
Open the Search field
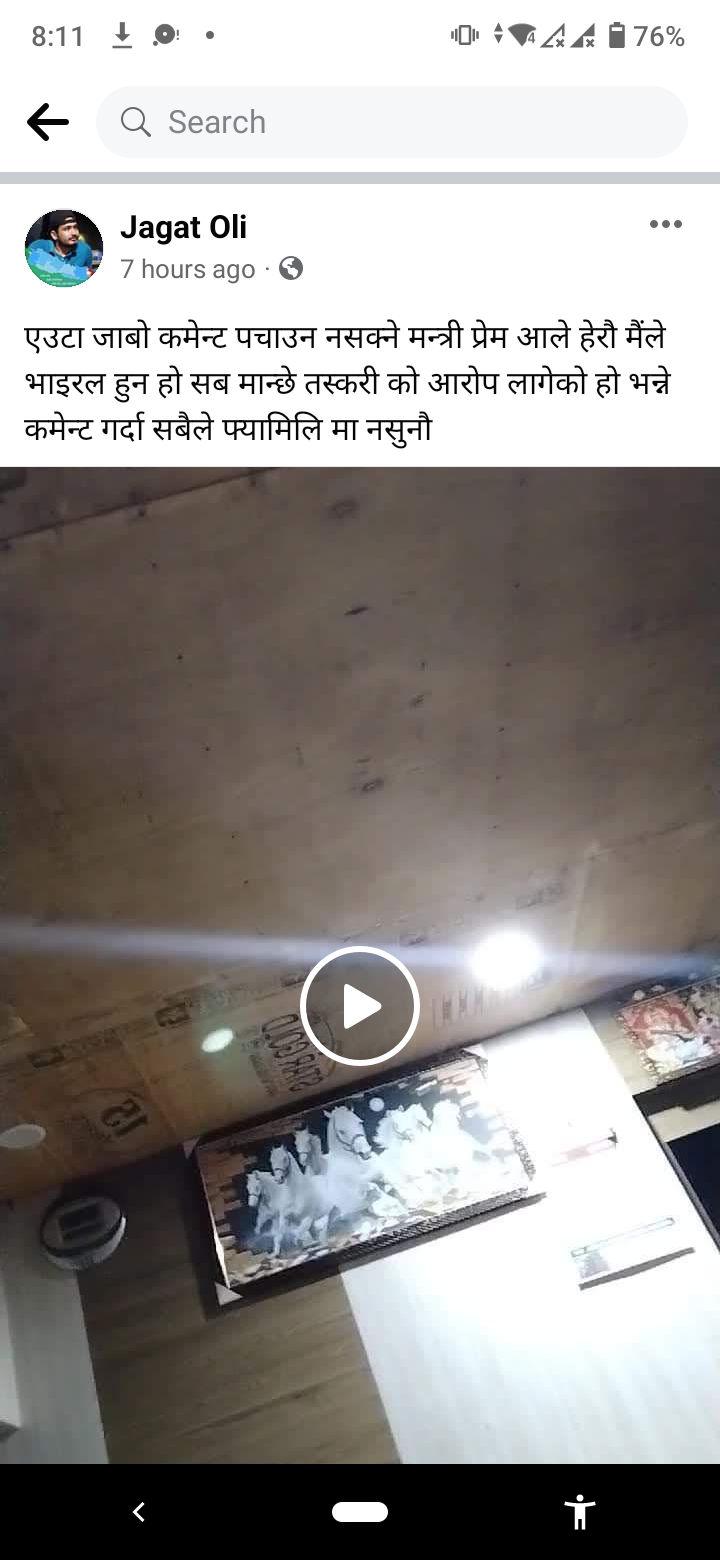click(x=391, y=122)
